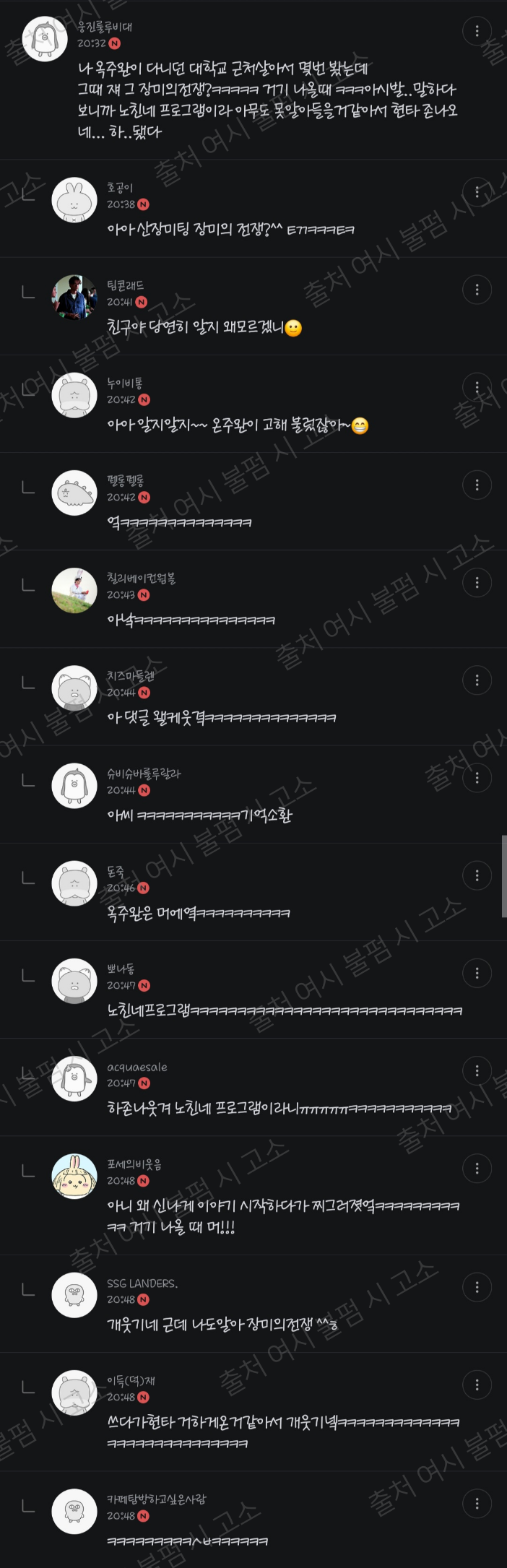This screenshot has height=1568, width=507.
Task: Open the overflow menu on 치즈마들렌's reply
Action: [x=477, y=680]
